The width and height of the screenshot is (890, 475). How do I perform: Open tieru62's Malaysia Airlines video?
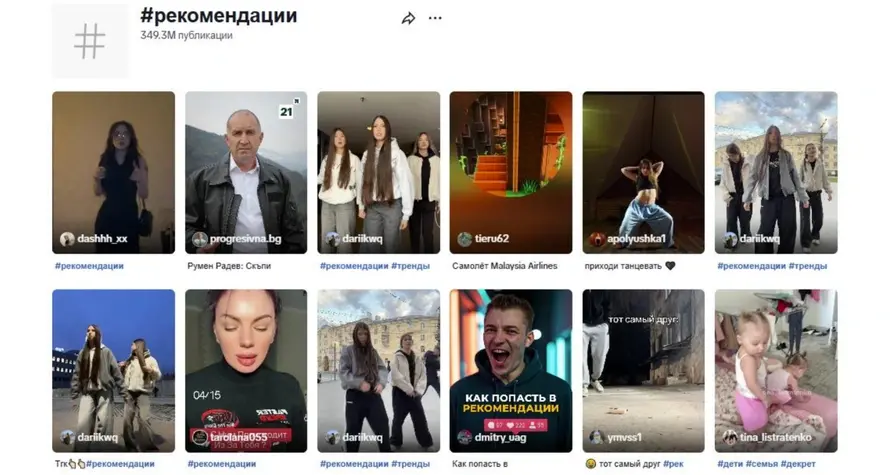click(x=510, y=170)
